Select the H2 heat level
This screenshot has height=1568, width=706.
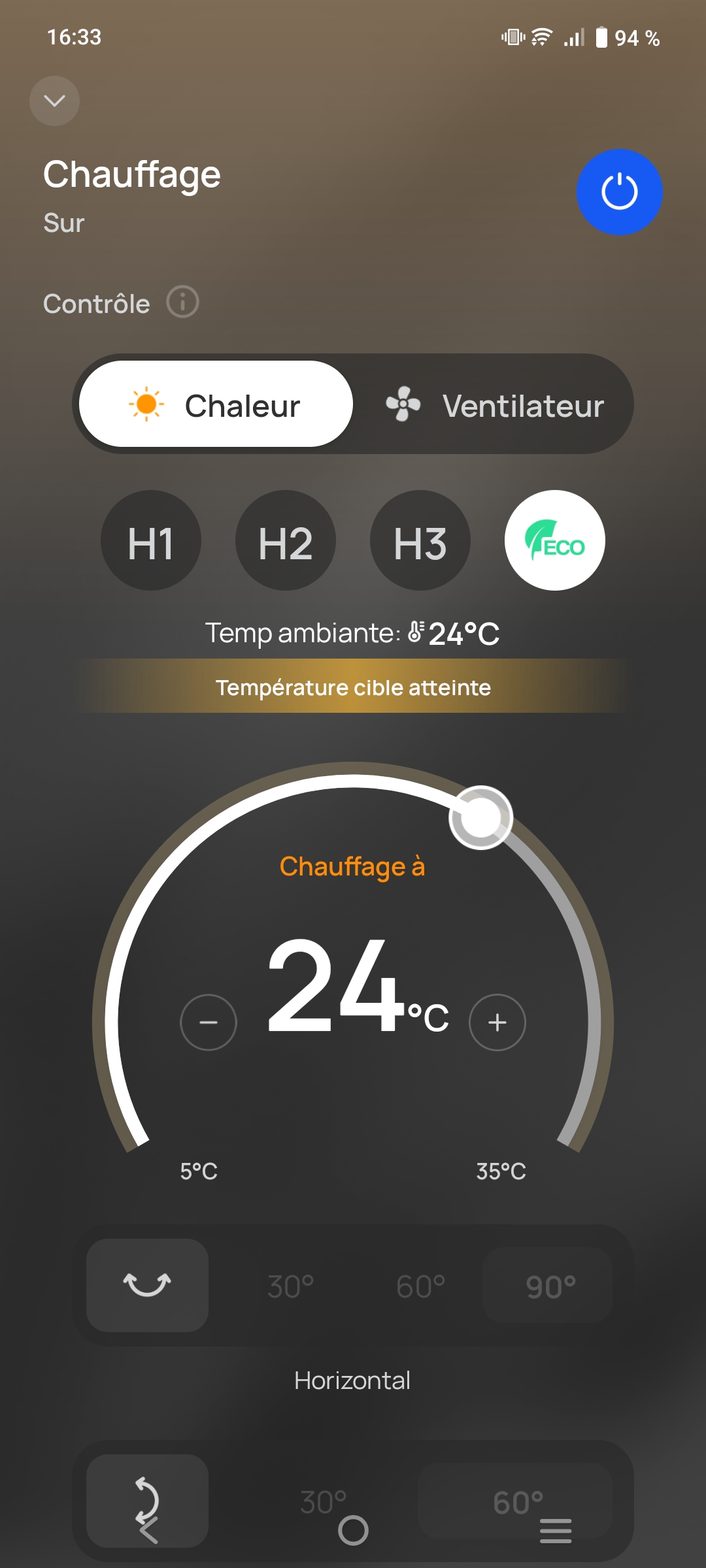click(285, 541)
